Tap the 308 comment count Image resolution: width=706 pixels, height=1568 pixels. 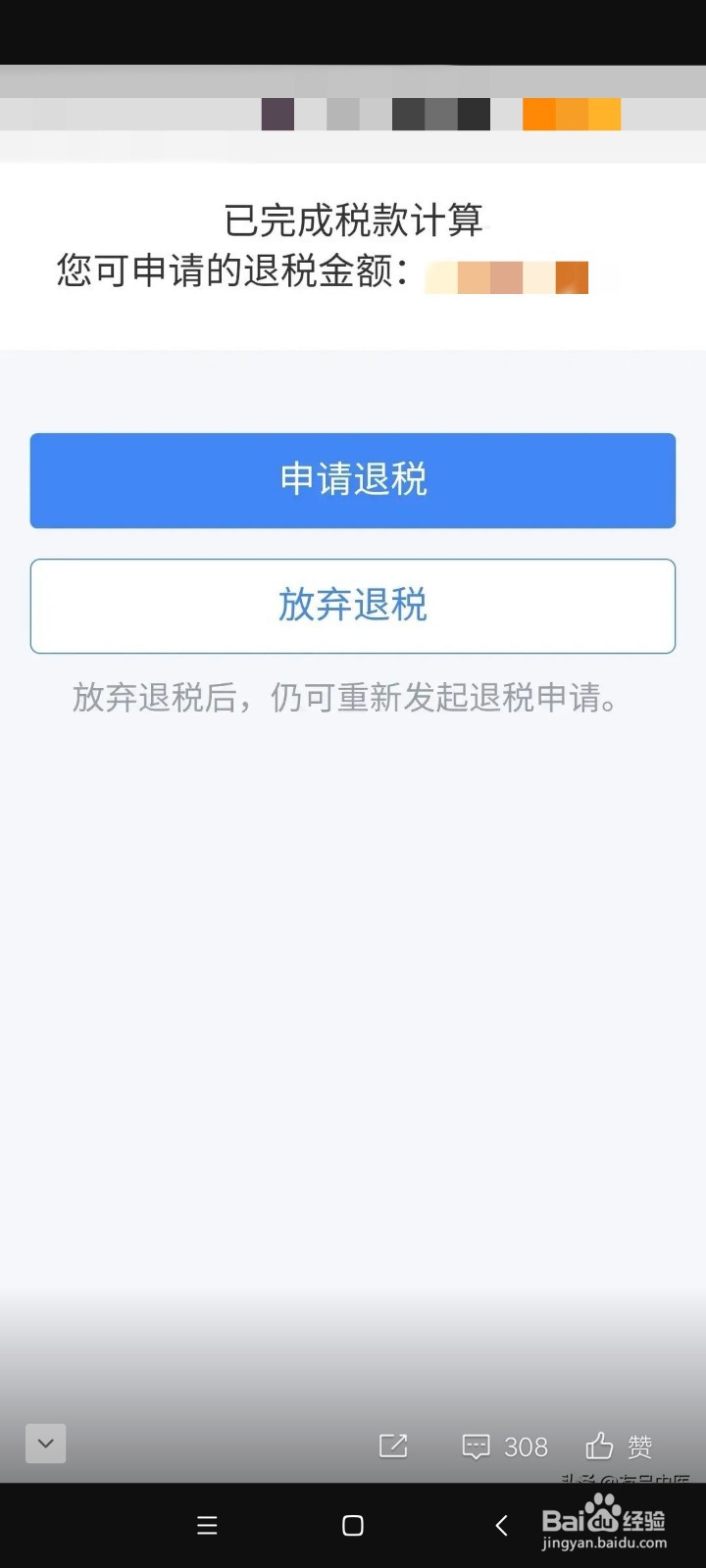point(527,1445)
